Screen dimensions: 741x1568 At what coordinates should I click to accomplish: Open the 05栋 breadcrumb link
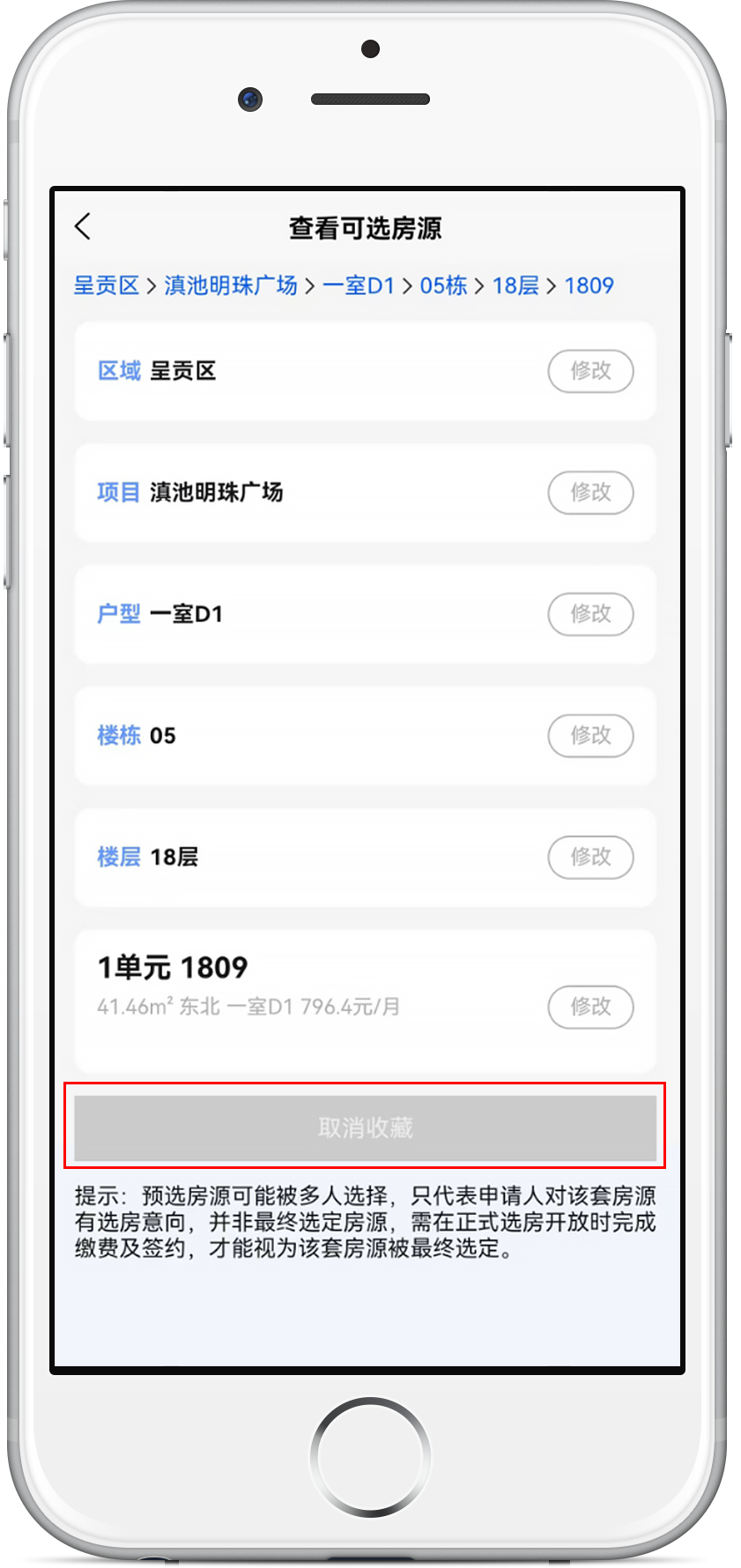[x=443, y=285]
